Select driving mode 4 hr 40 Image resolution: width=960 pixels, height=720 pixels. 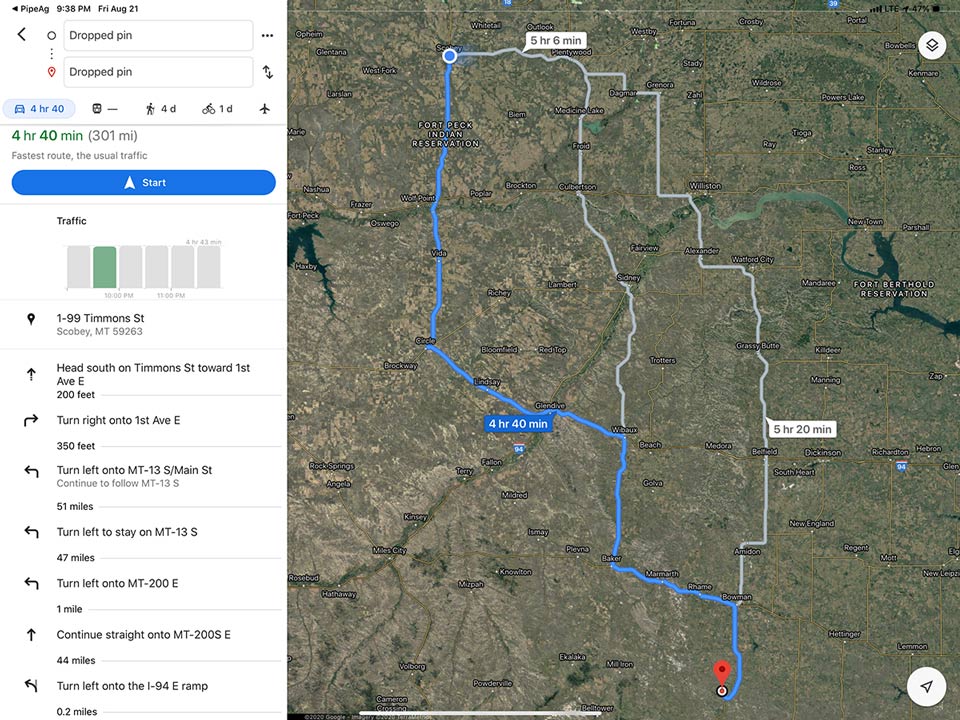point(37,108)
